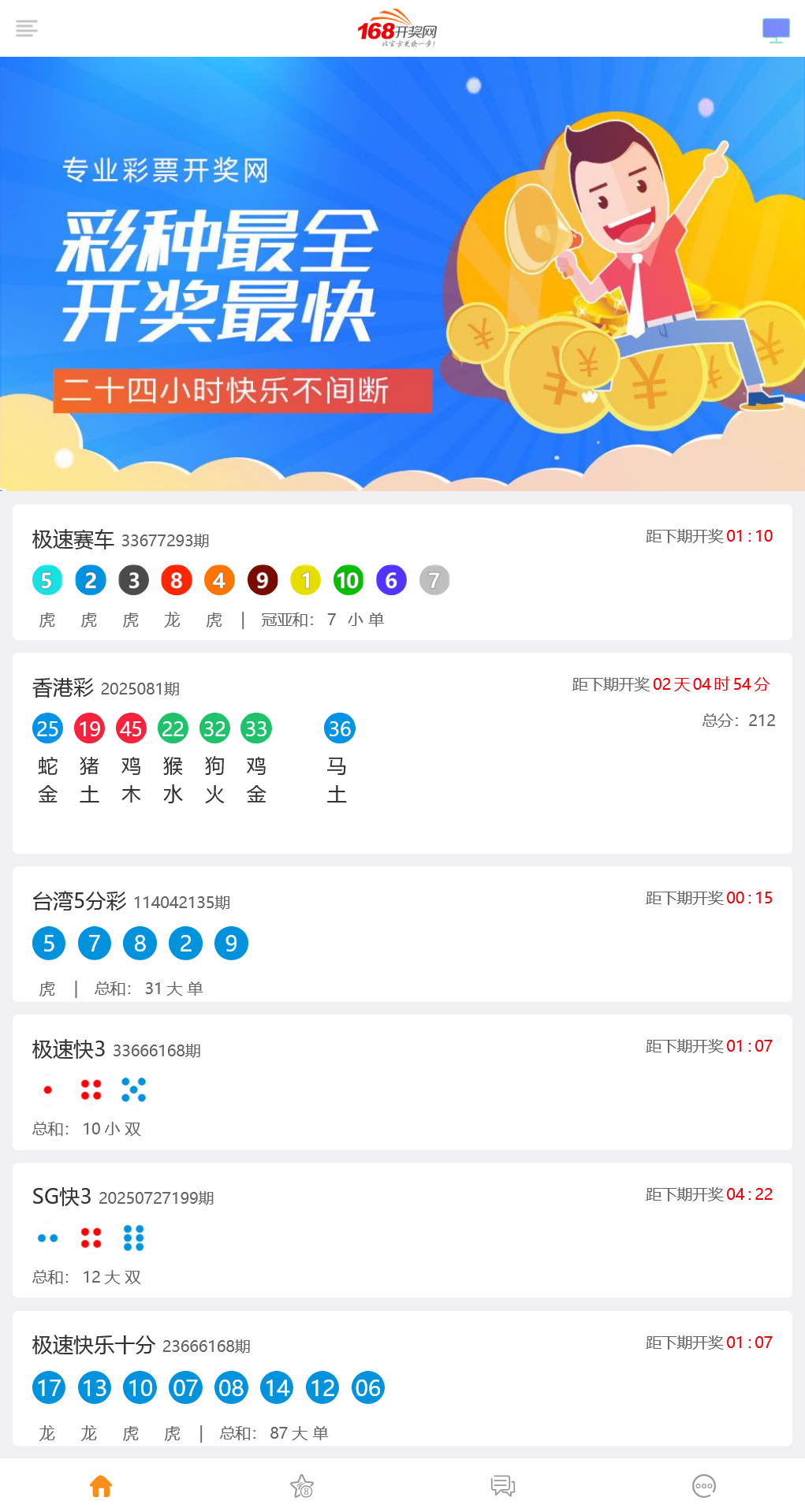
Task: Switch to the Home tab in bottom navigation
Action: [101, 1484]
